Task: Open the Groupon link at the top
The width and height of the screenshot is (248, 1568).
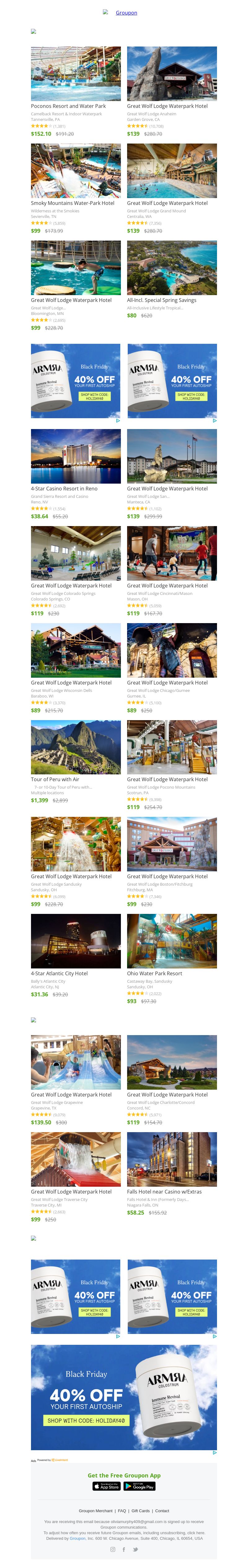Action: coord(126,13)
